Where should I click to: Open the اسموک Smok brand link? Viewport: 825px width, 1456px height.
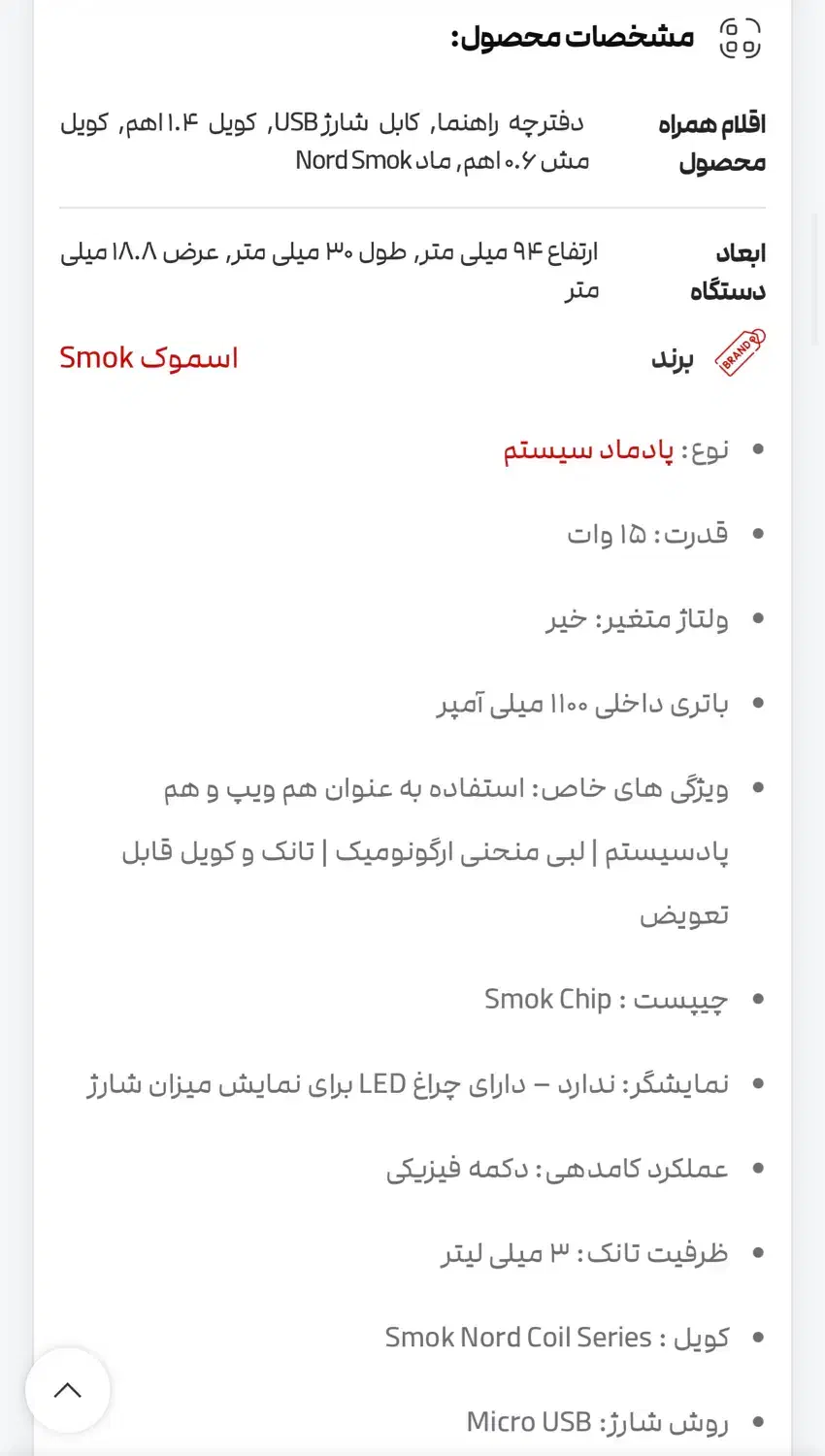[x=148, y=358]
